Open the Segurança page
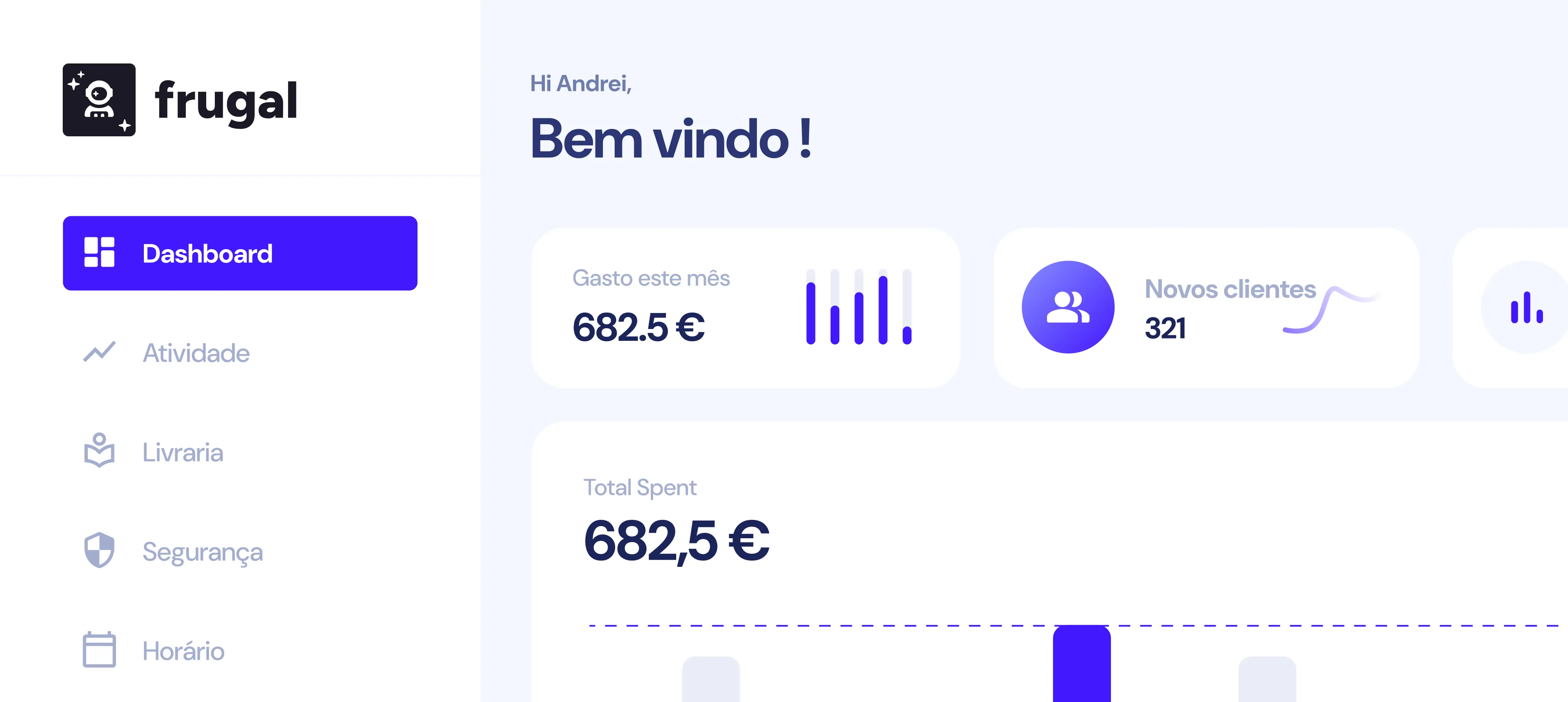 click(x=202, y=552)
